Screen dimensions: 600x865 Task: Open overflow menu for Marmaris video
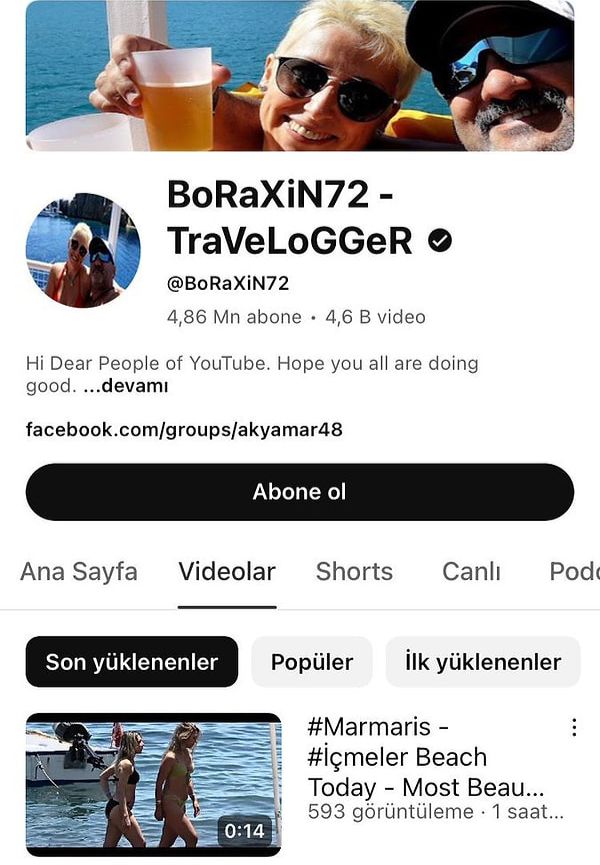click(x=574, y=728)
